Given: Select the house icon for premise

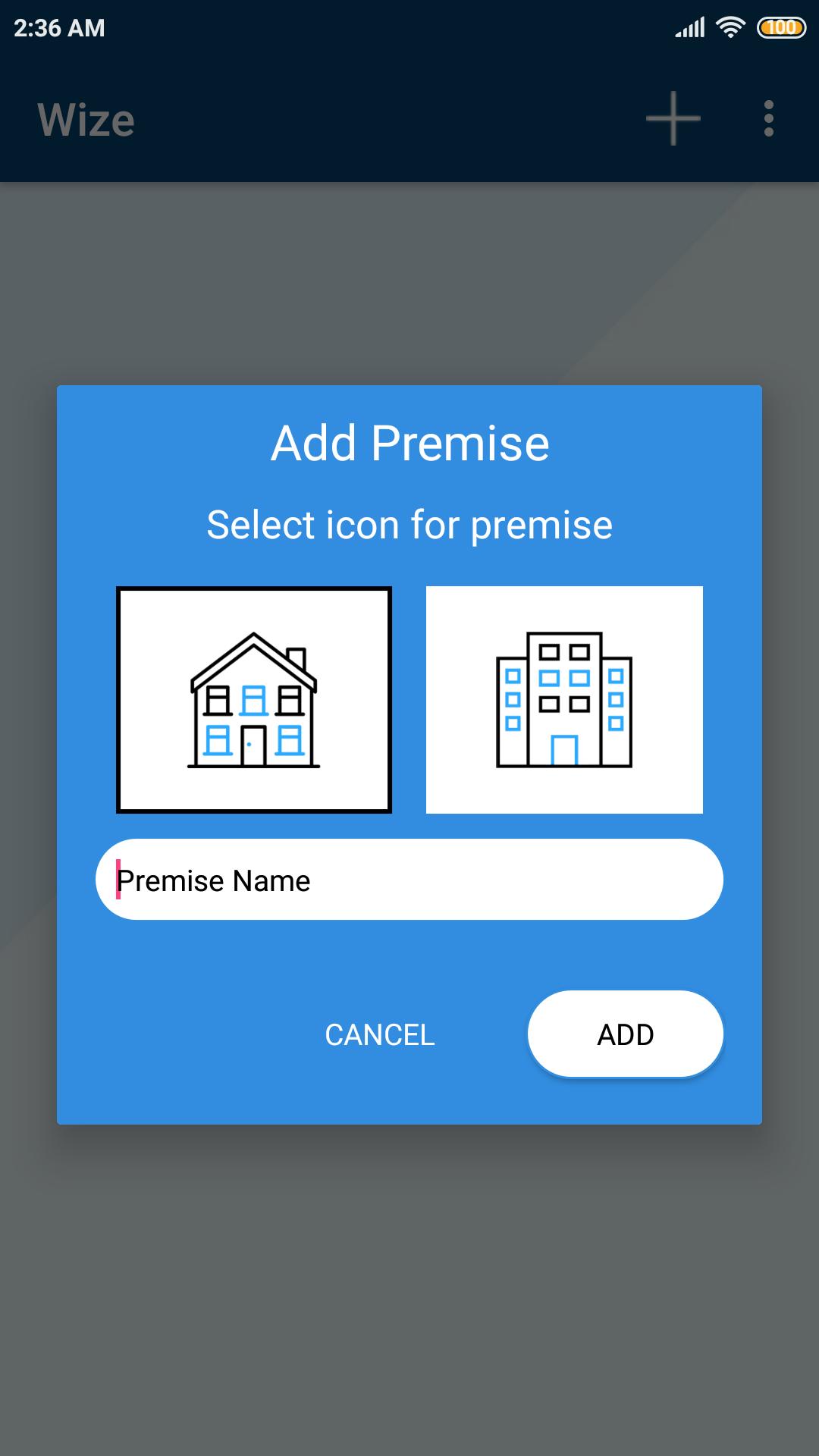Looking at the screenshot, I should coord(254,699).
